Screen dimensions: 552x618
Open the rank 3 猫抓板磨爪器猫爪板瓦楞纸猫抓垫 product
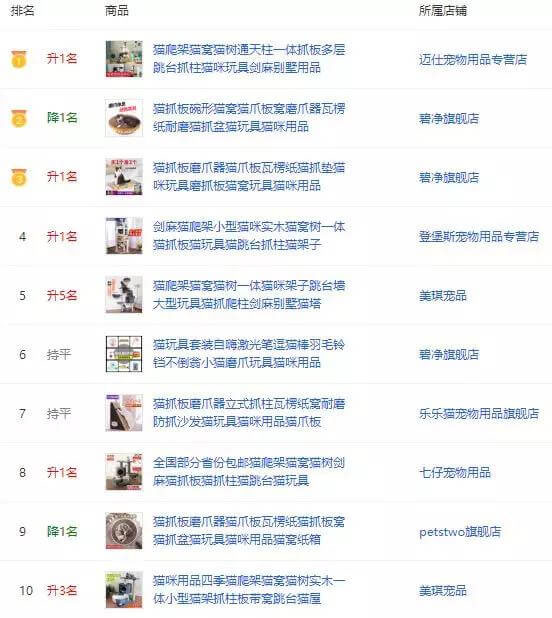[249, 177]
